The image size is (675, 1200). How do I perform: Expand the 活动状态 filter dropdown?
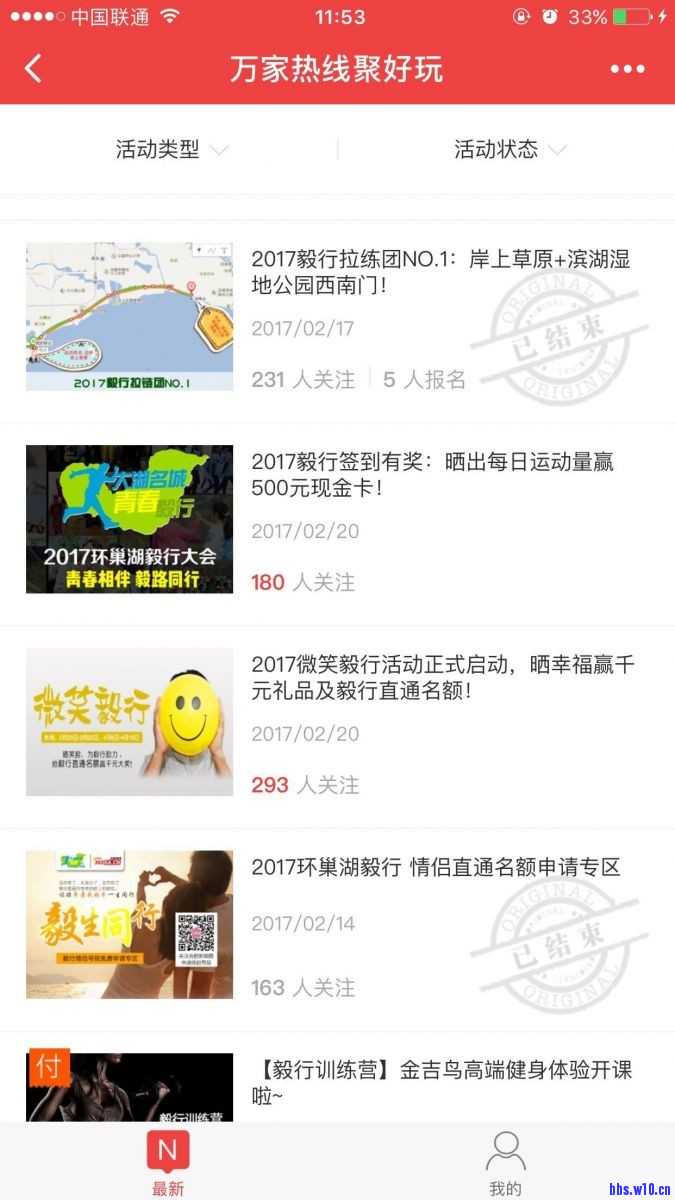click(x=510, y=150)
